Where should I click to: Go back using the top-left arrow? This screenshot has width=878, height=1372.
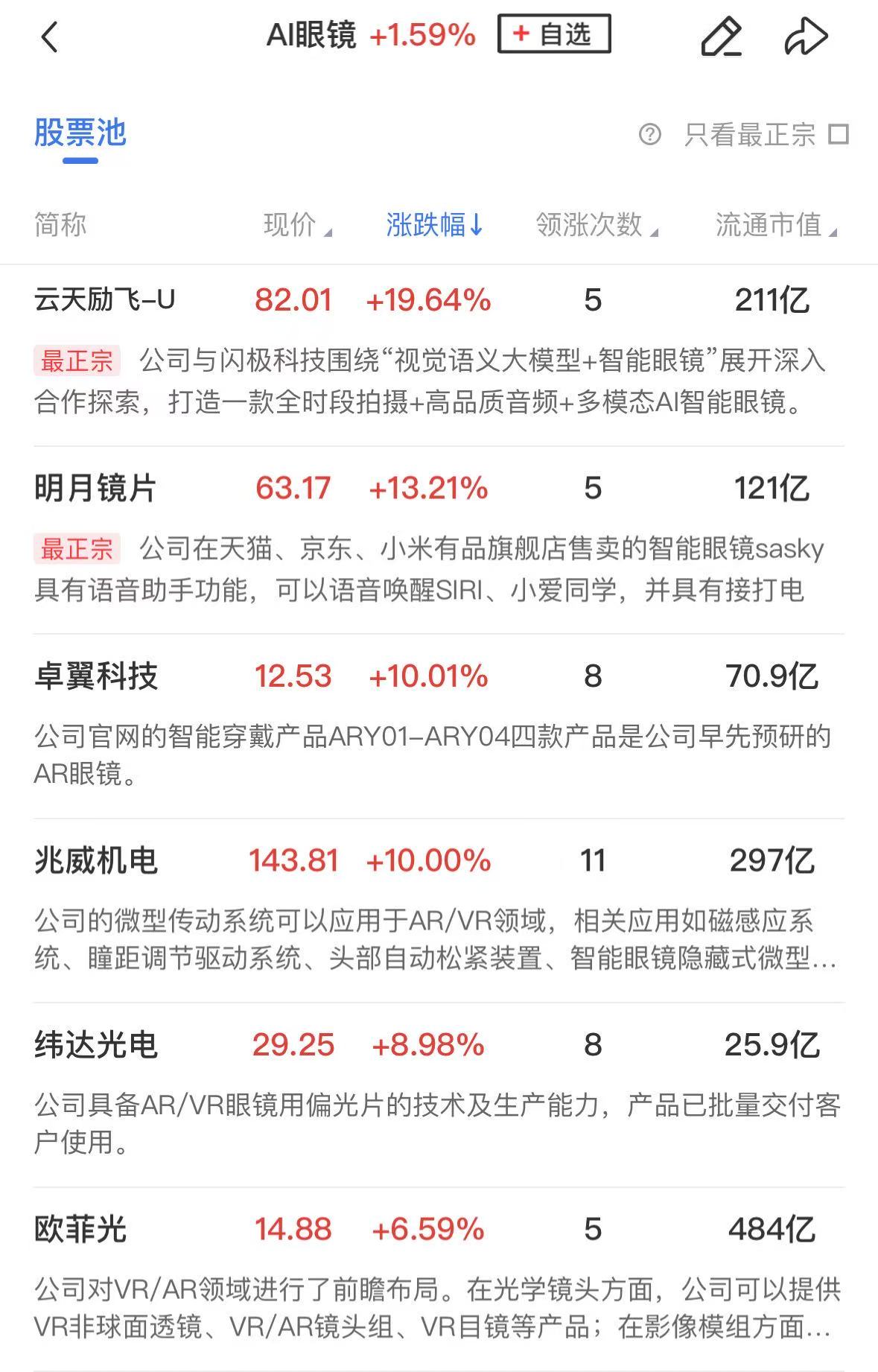(50, 36)
